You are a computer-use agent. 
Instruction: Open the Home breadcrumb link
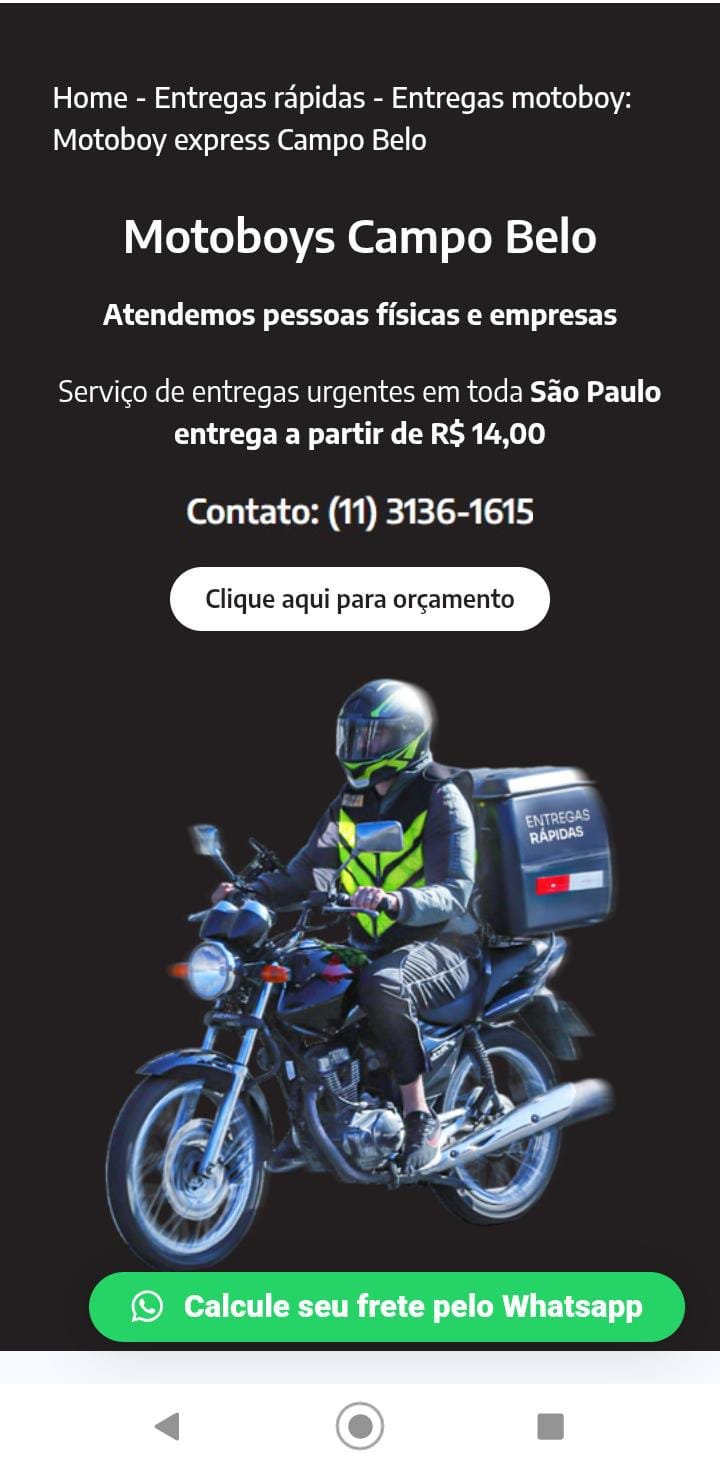[x=89, y=98]
